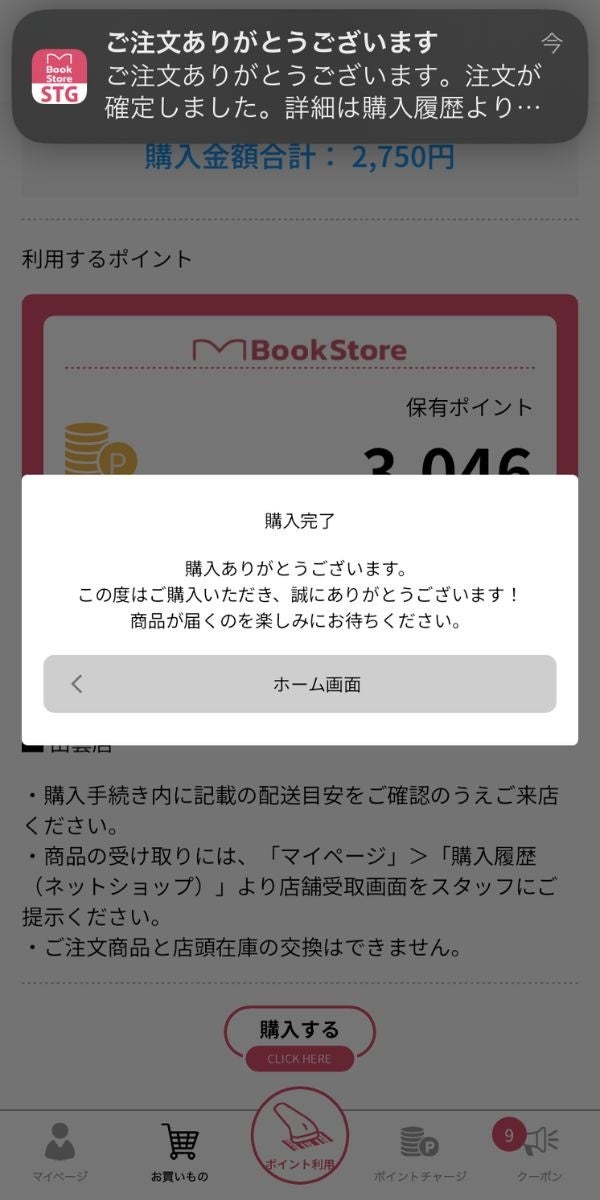Tap the ホーム画面 button in the dialog

pos(300,684)
